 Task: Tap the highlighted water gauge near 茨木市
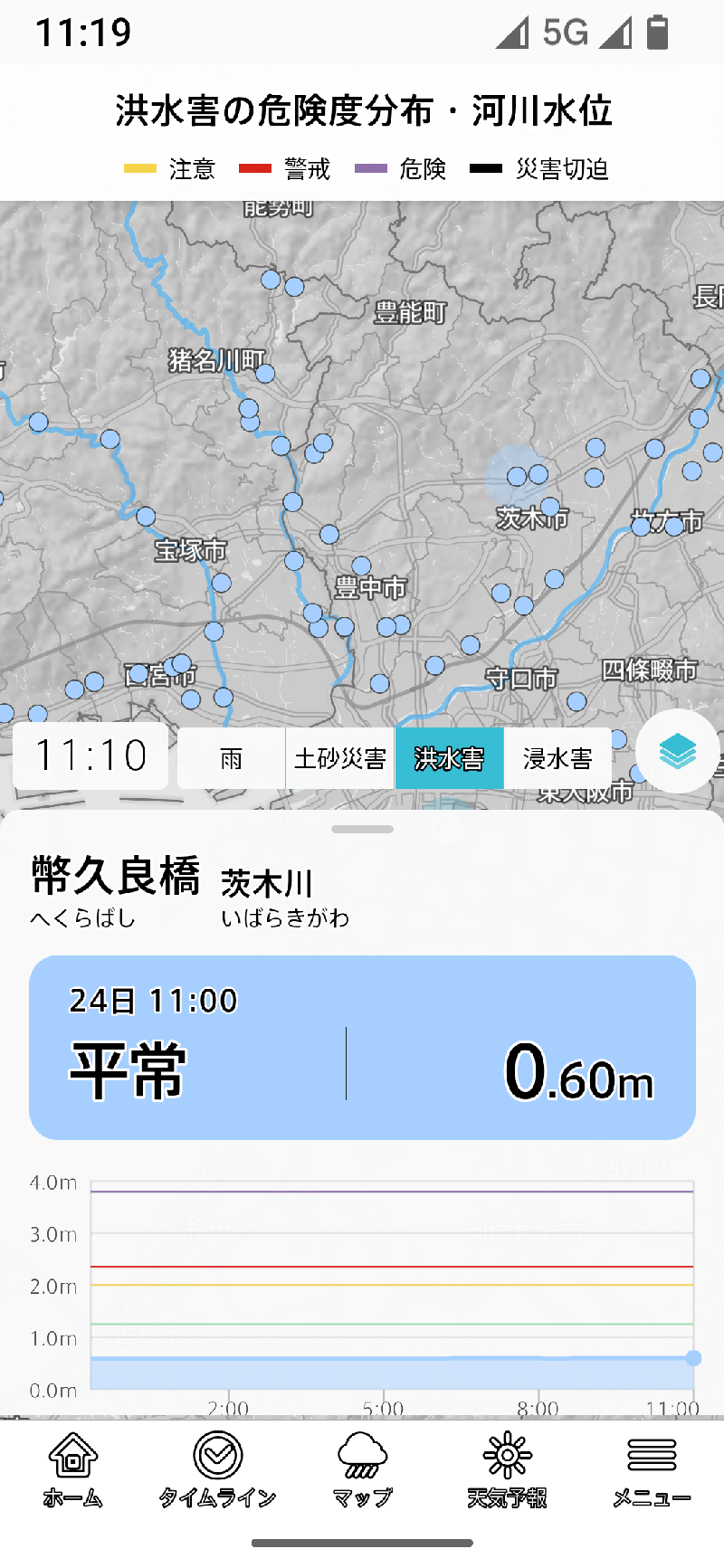[517, 476]
